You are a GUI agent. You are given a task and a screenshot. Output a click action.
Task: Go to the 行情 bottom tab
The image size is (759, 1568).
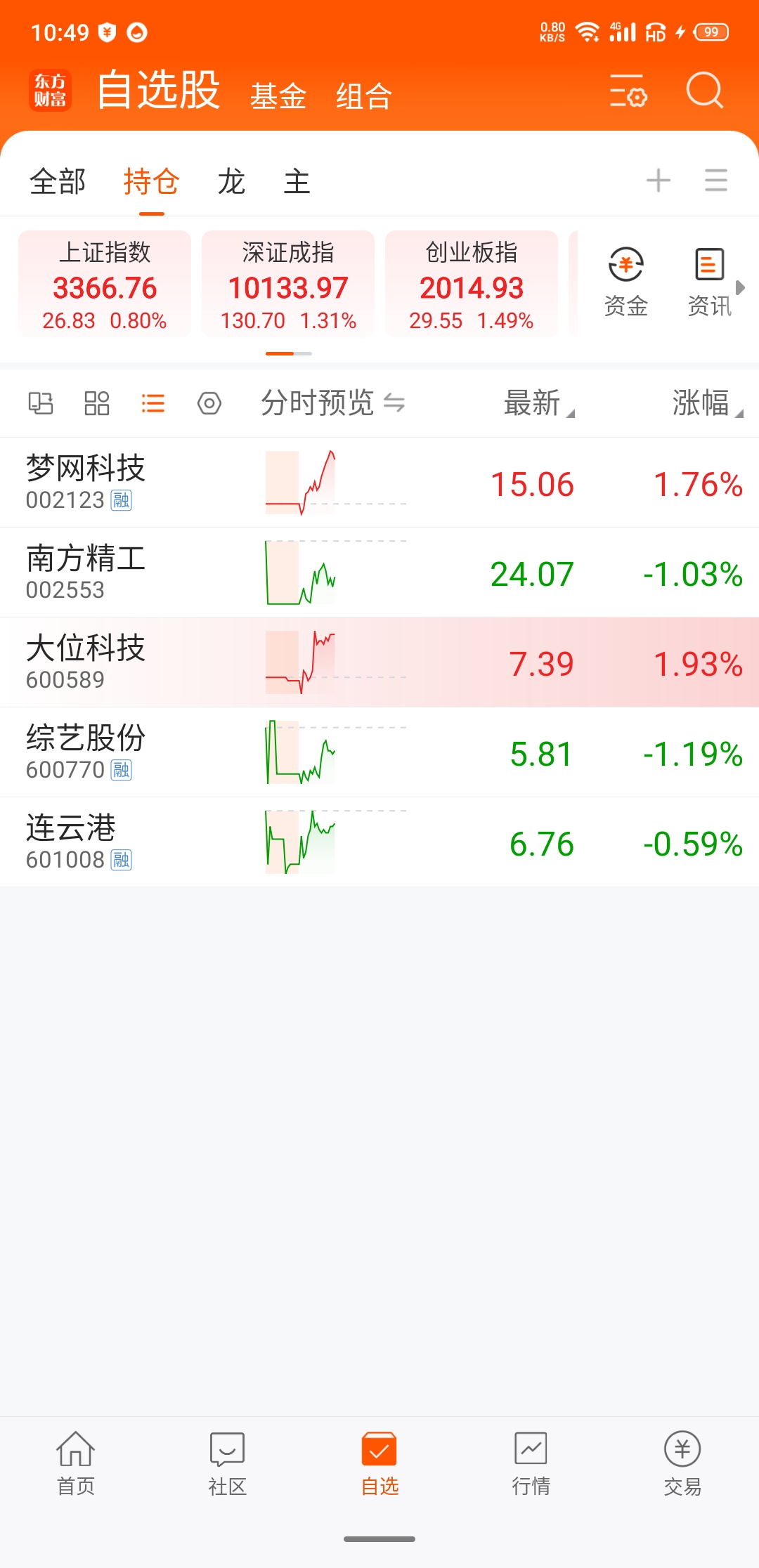point(531,1463)
